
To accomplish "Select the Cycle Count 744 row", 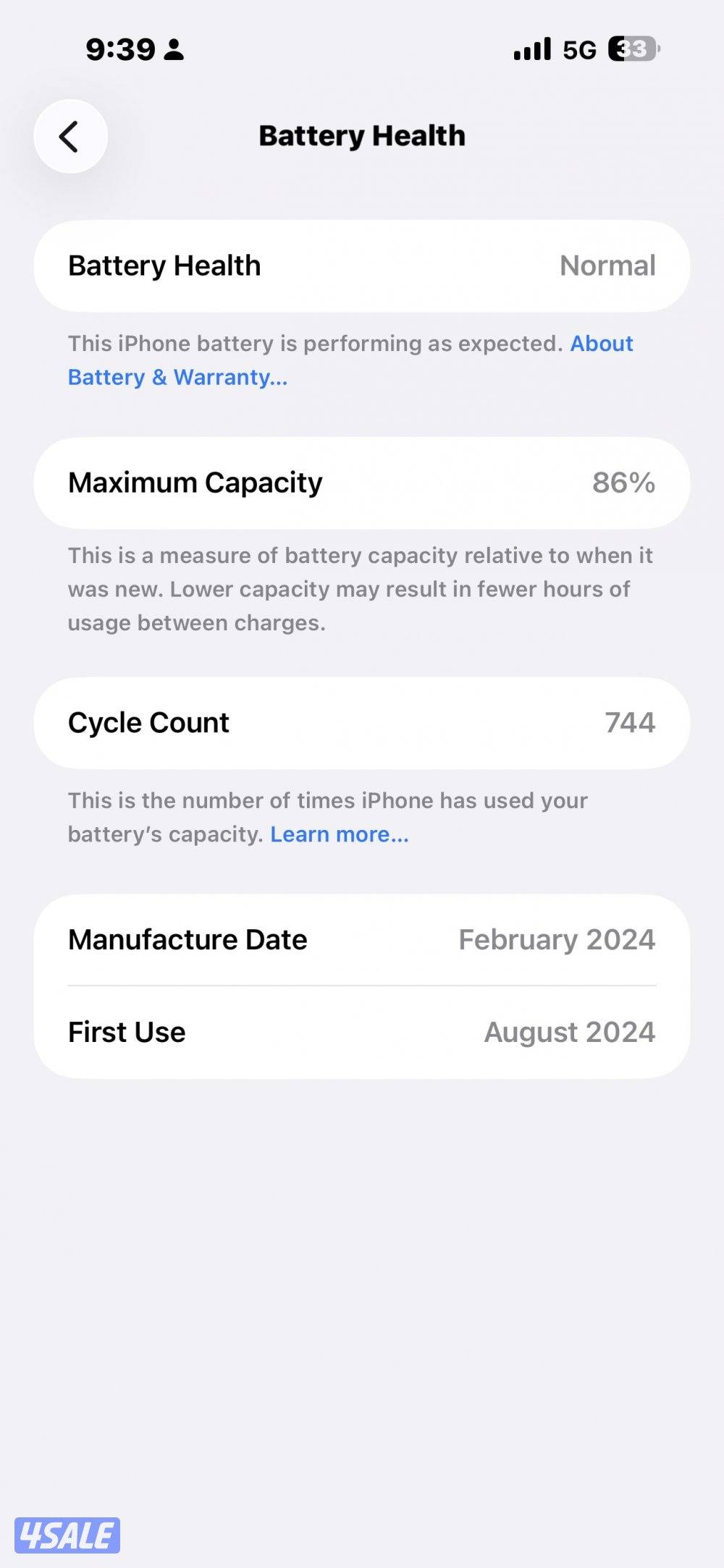I will [x=362, y=721].
